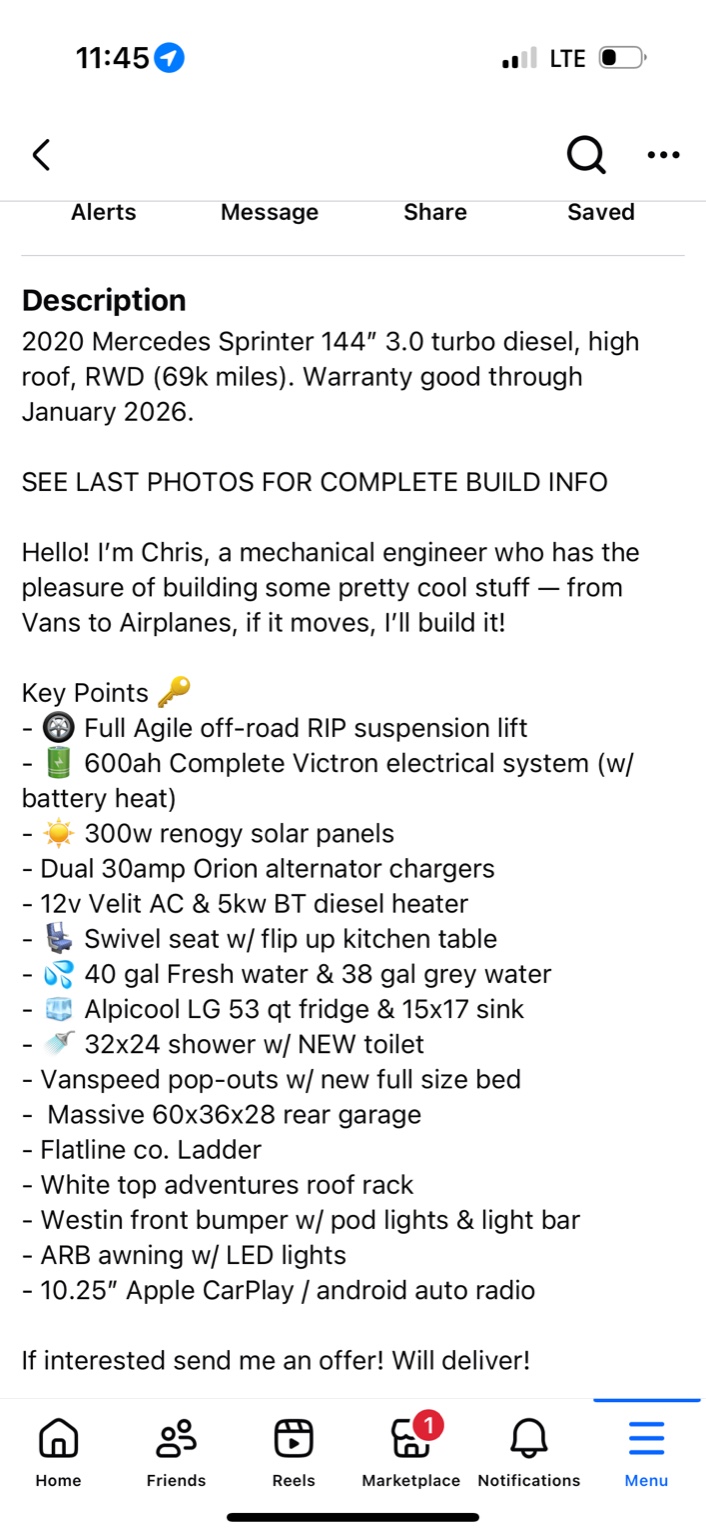Tap the Saved button

click(x=600, y=212)
